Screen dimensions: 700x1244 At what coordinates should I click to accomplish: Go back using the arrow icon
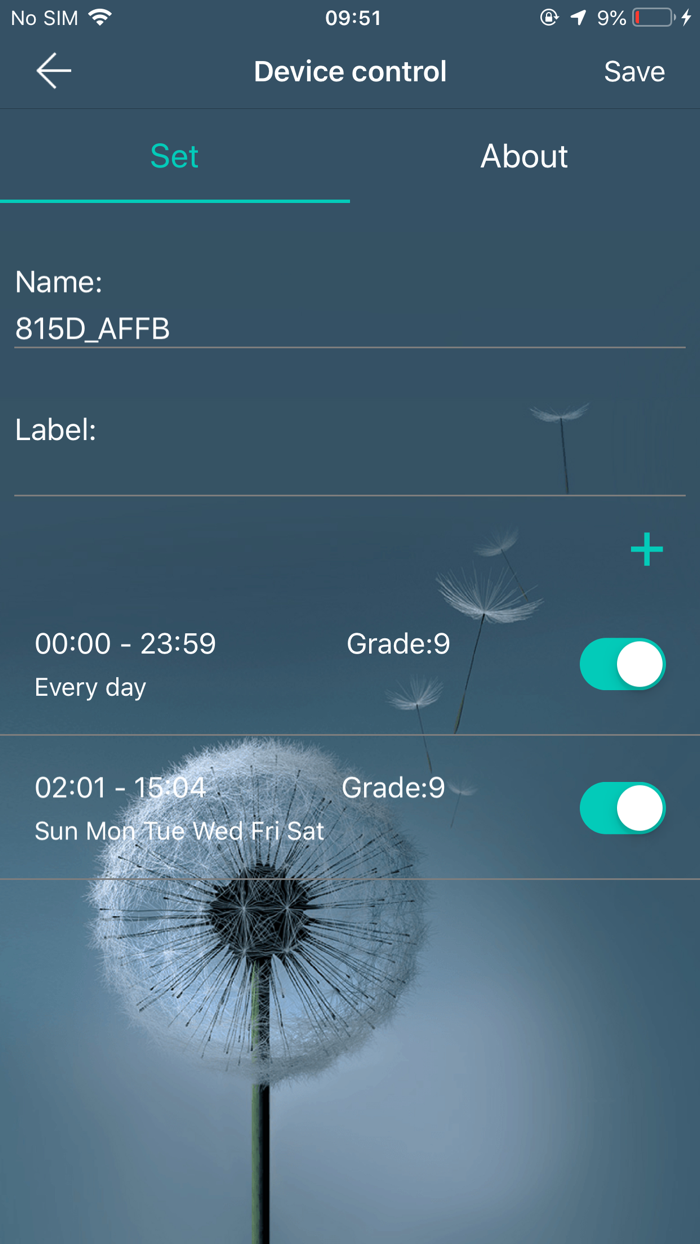click(54, 71)
